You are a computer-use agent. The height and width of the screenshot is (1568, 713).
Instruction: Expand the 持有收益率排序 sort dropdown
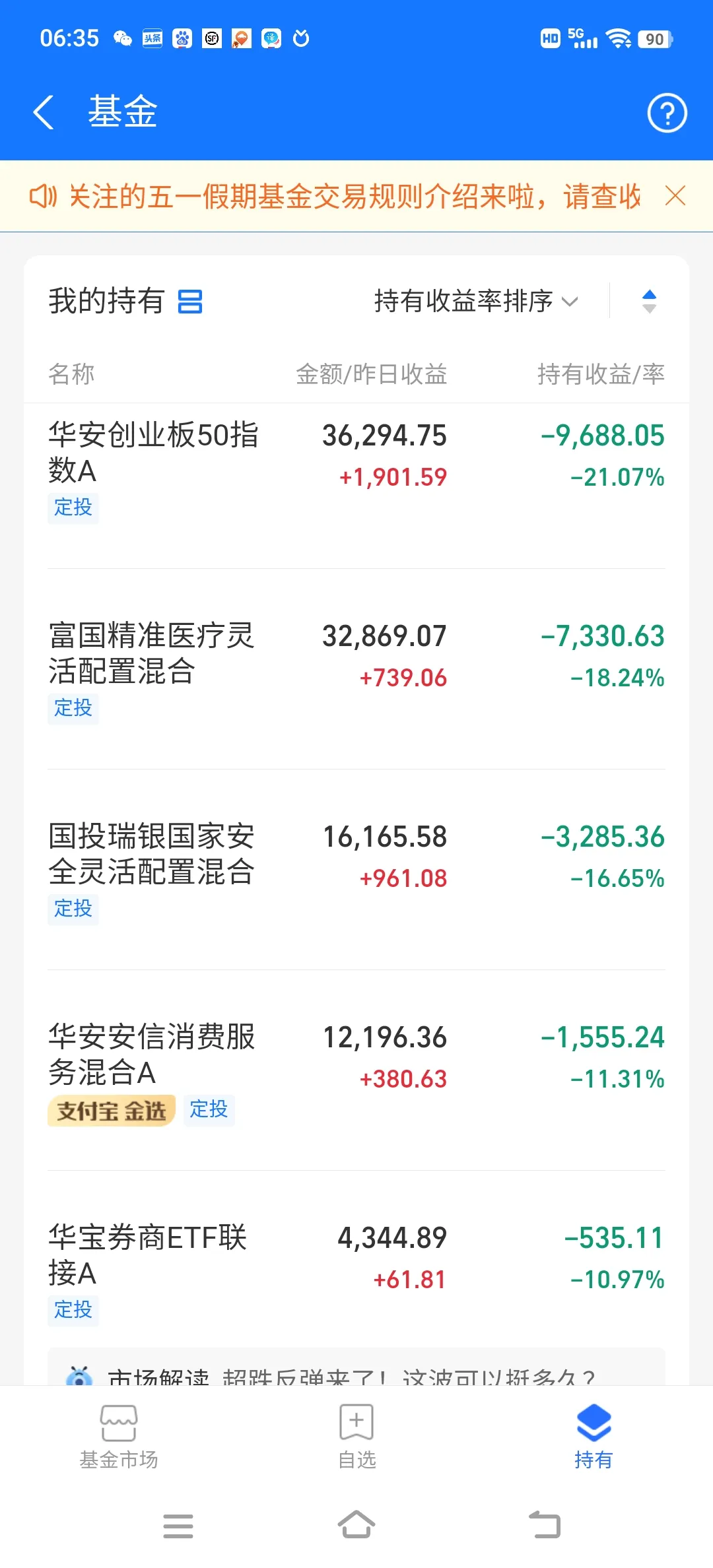coord(476,301)
